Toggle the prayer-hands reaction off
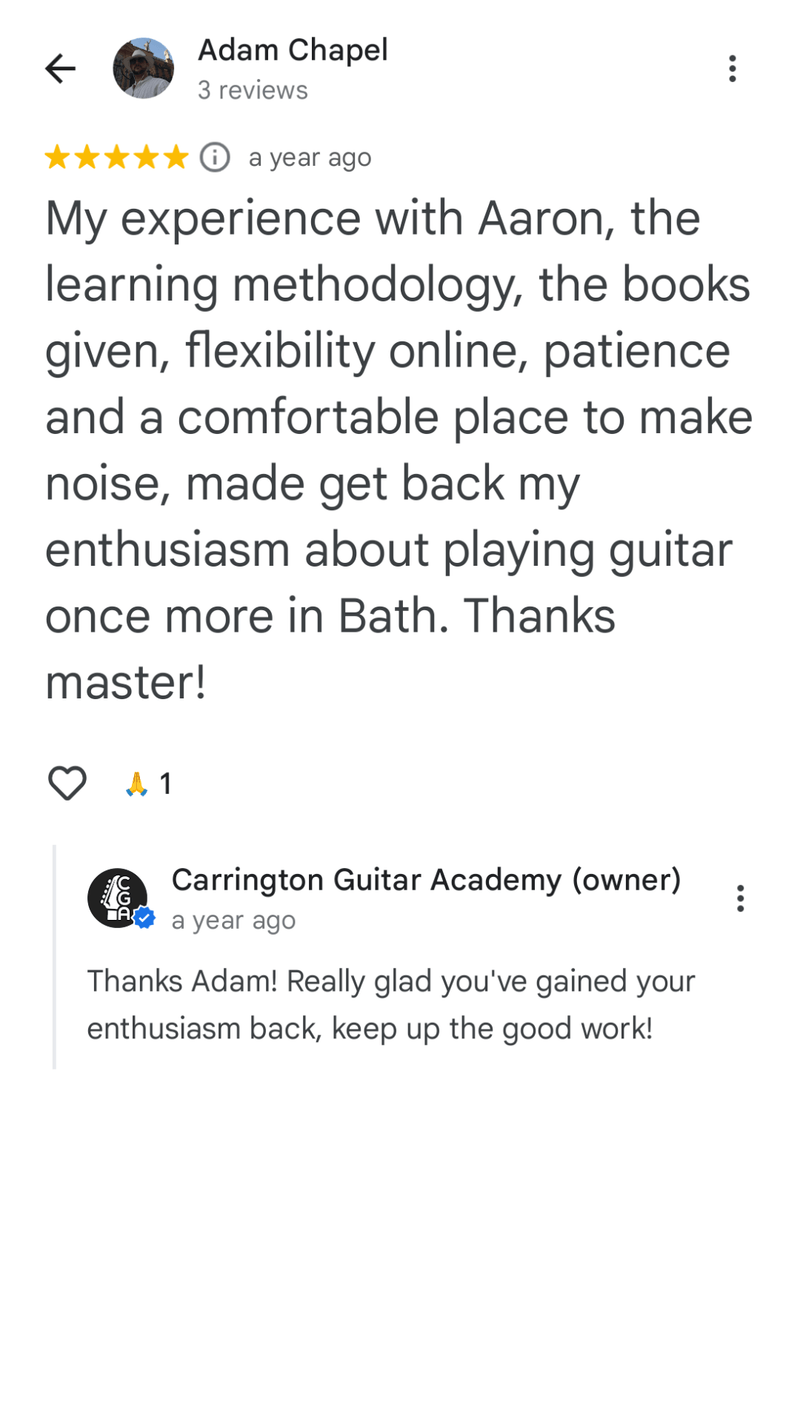 click(x=137, y=784)
